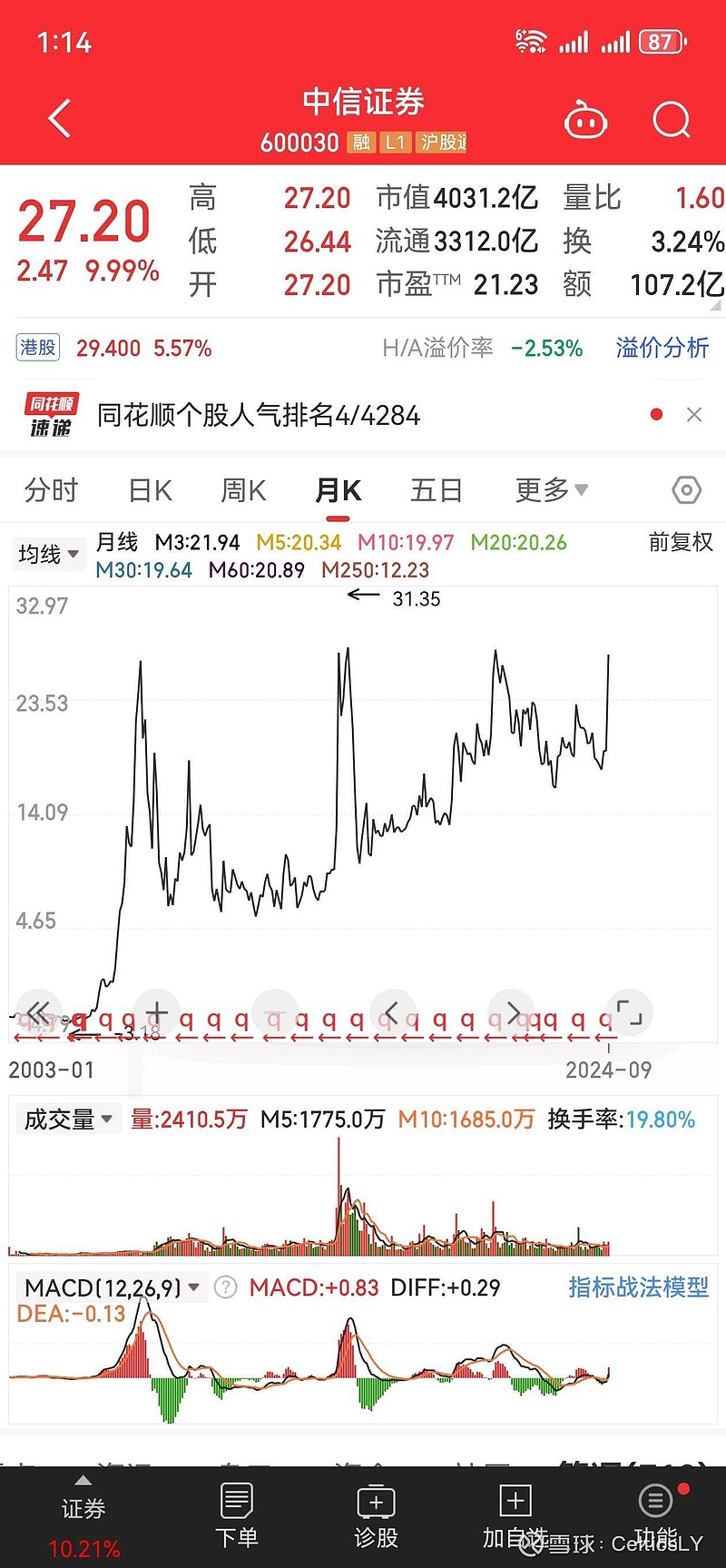Dismiss the 同花顺 popularity ranking banner

692,414
